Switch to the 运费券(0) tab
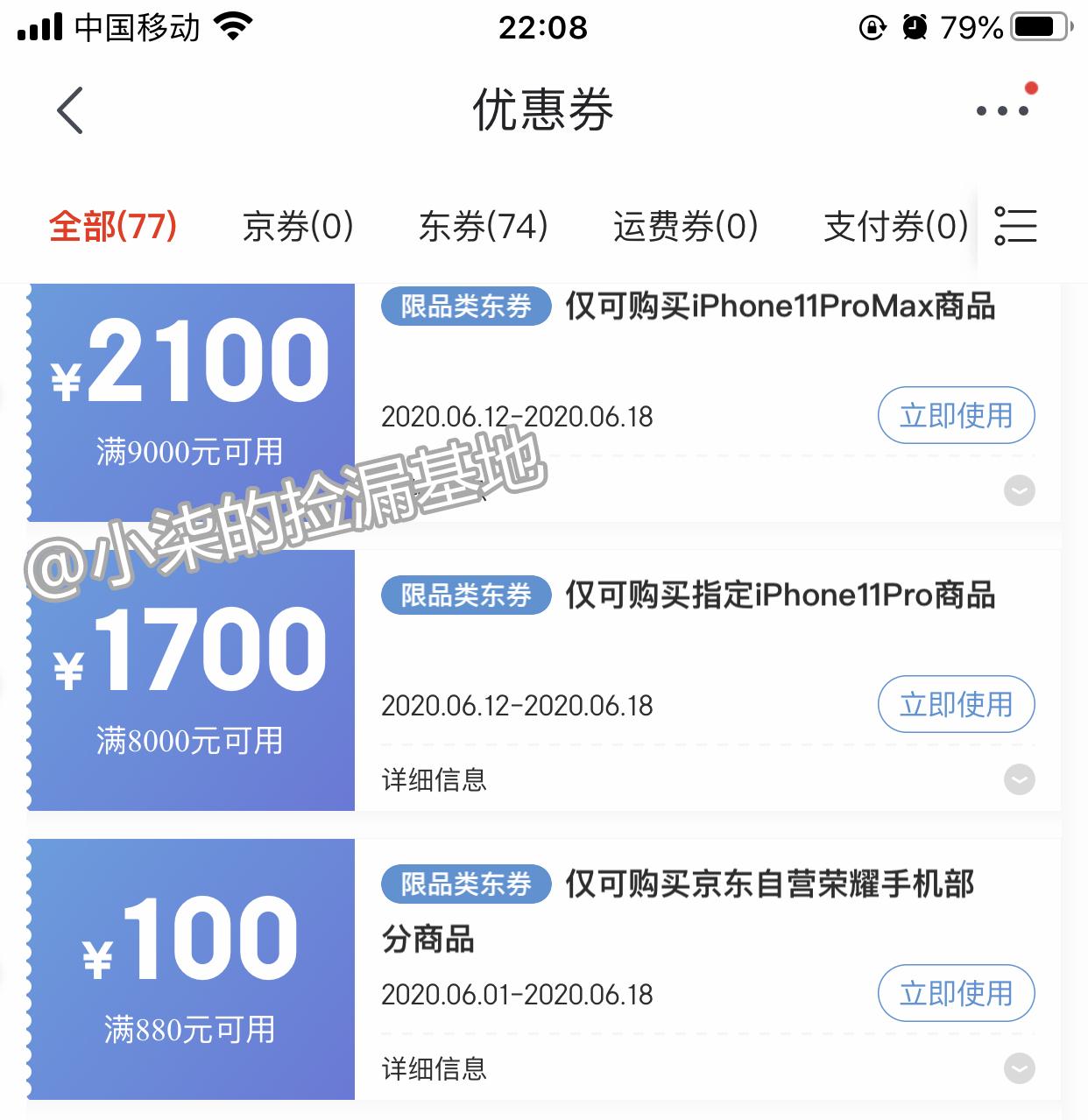 click(686, 227)
